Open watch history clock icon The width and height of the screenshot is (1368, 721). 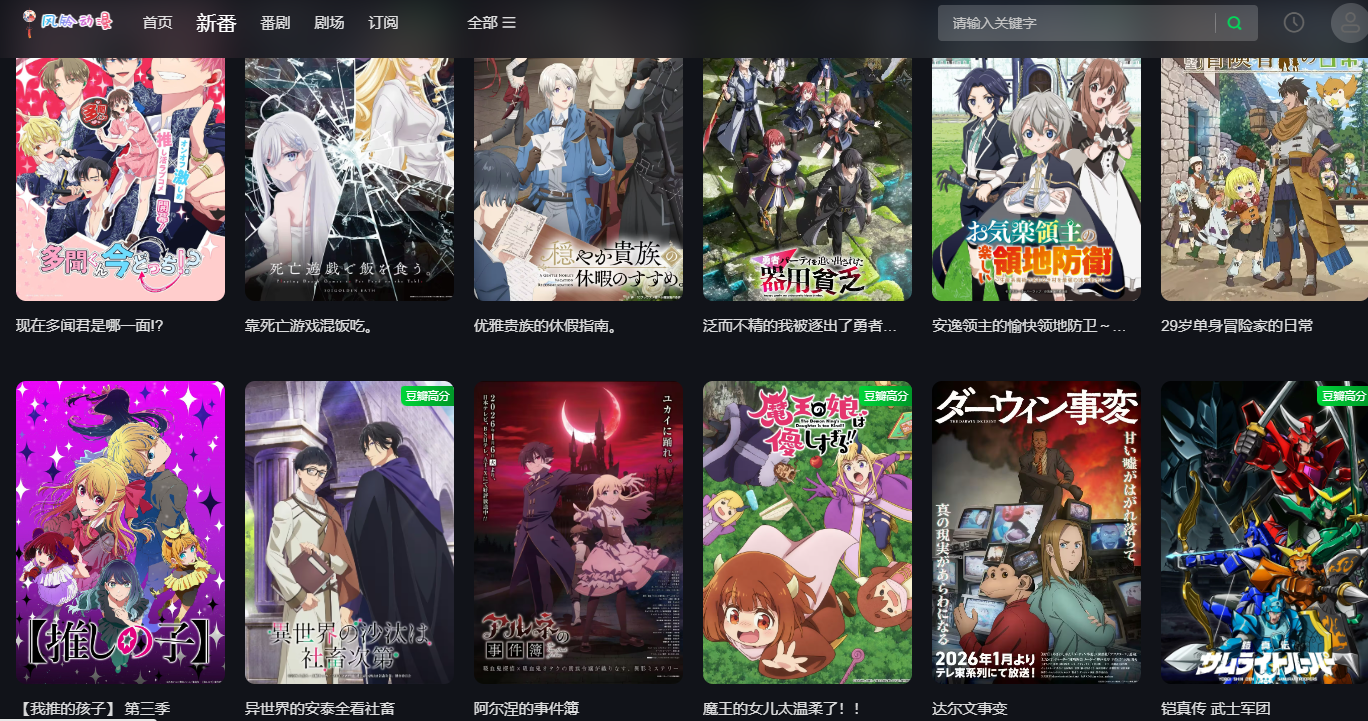[1294, 23]
